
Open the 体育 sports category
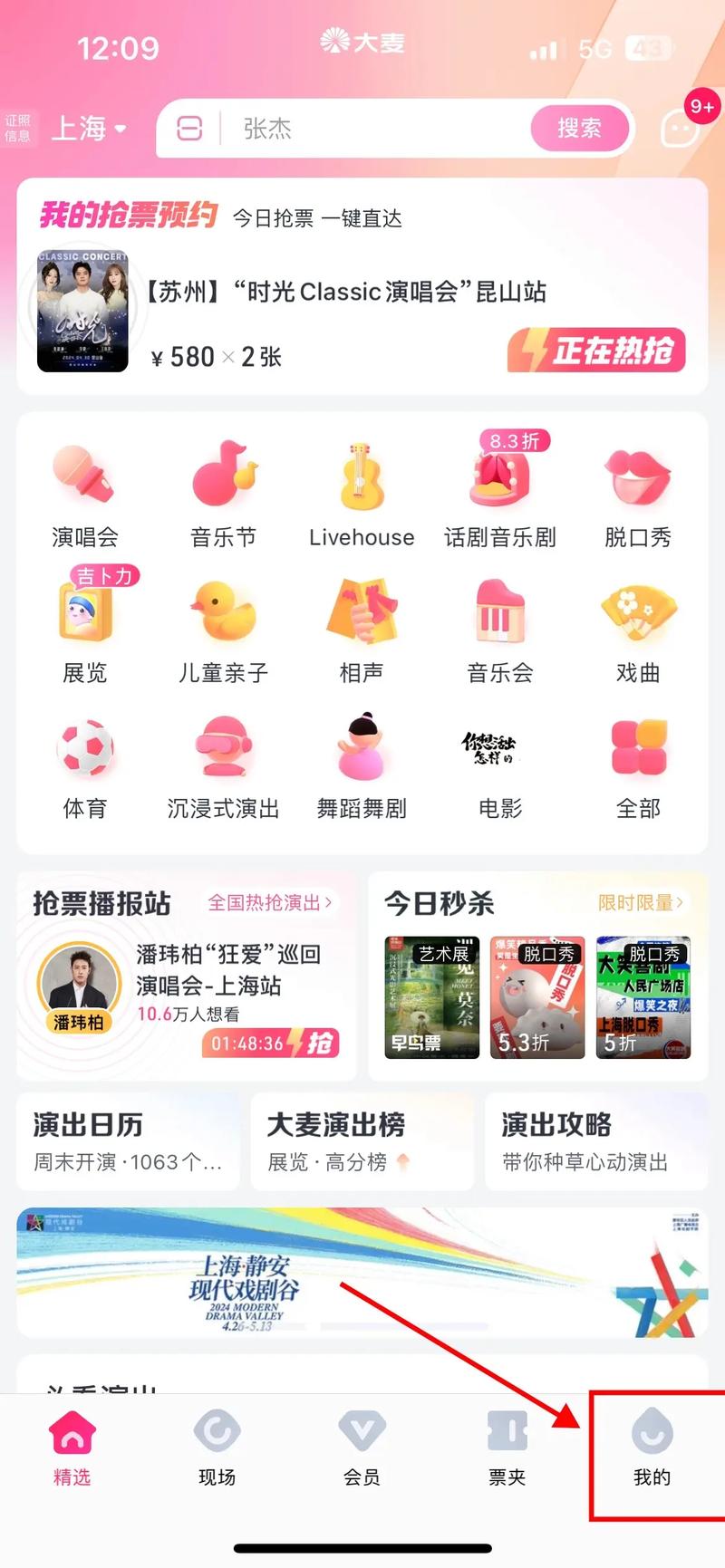pos(86,761)
